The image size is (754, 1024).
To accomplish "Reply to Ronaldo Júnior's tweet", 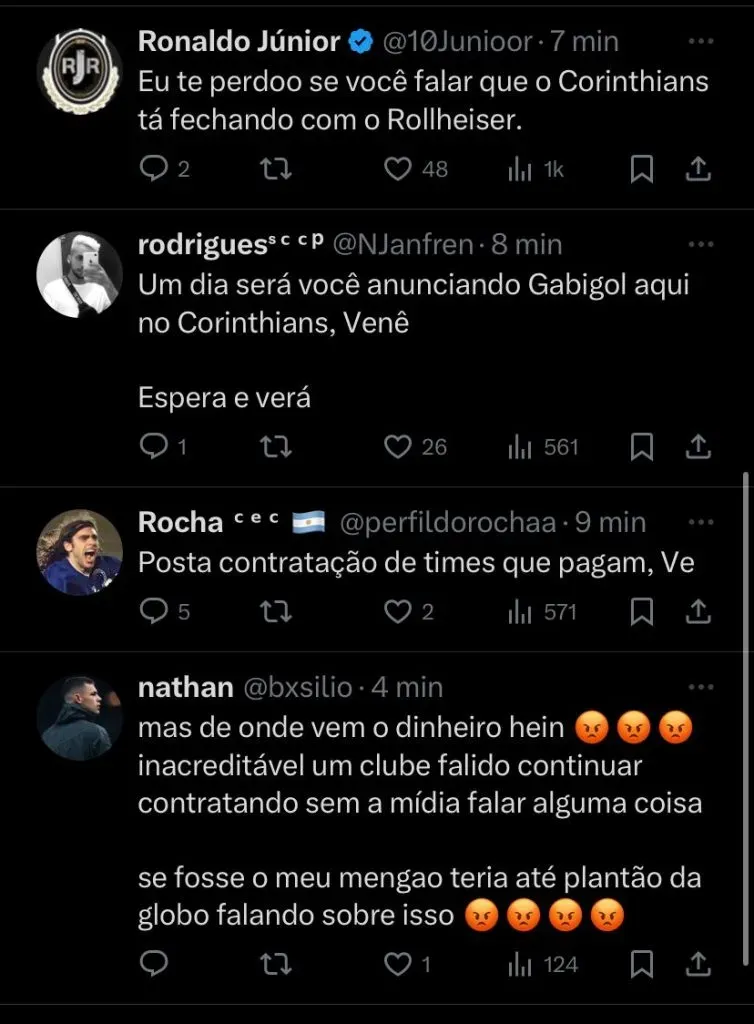I will pyautogui.click(x=153, y=170).
